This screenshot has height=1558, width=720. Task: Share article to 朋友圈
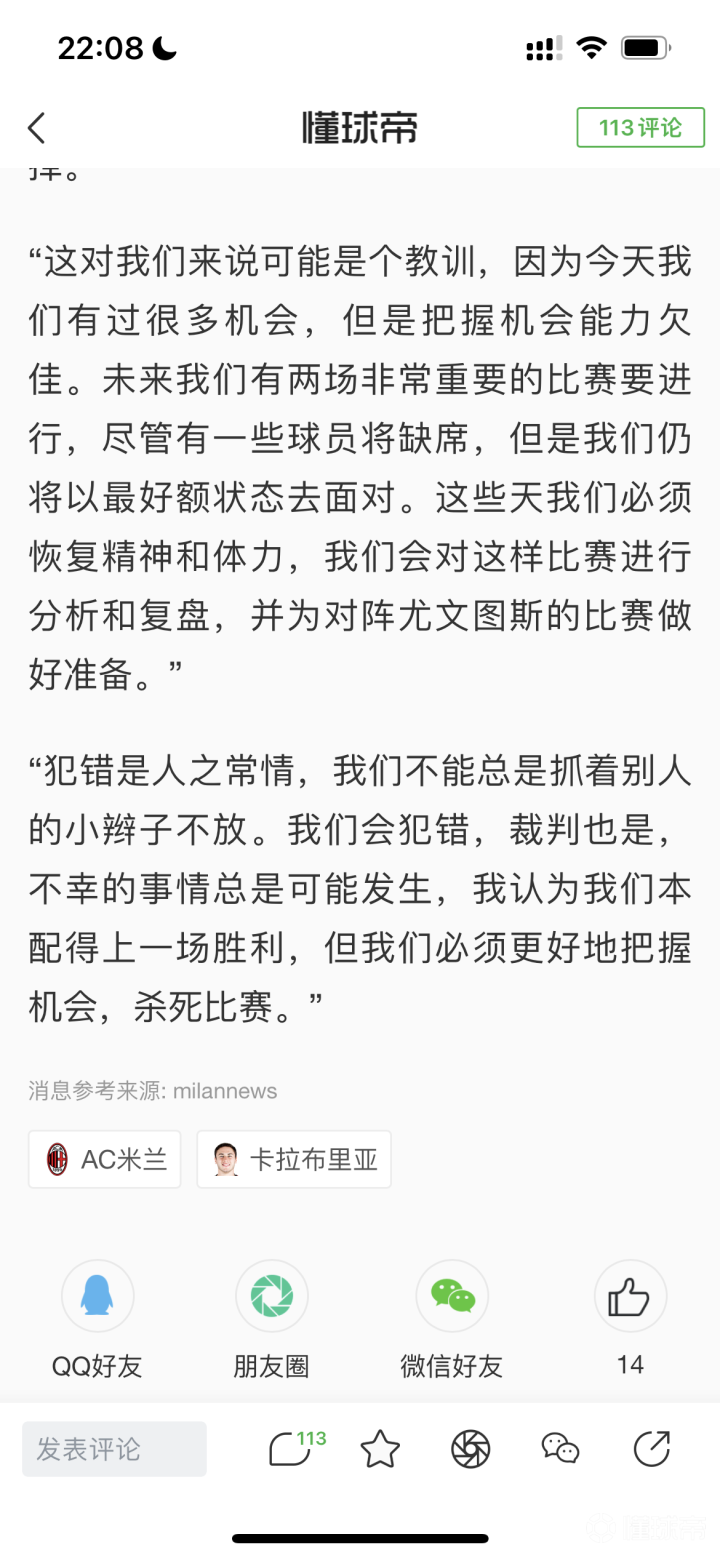coord(271,1296)
